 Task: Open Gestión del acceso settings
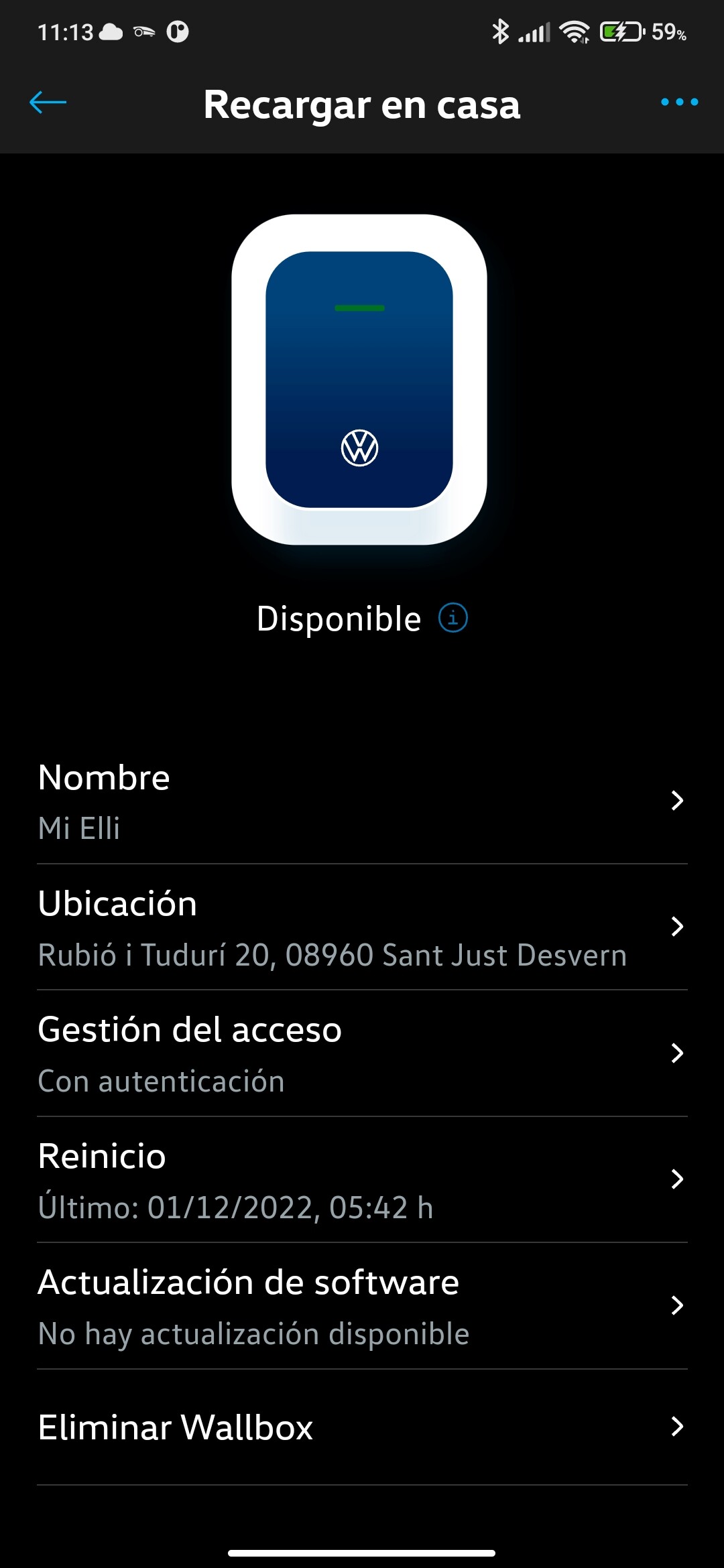(x=362, y=1054)
